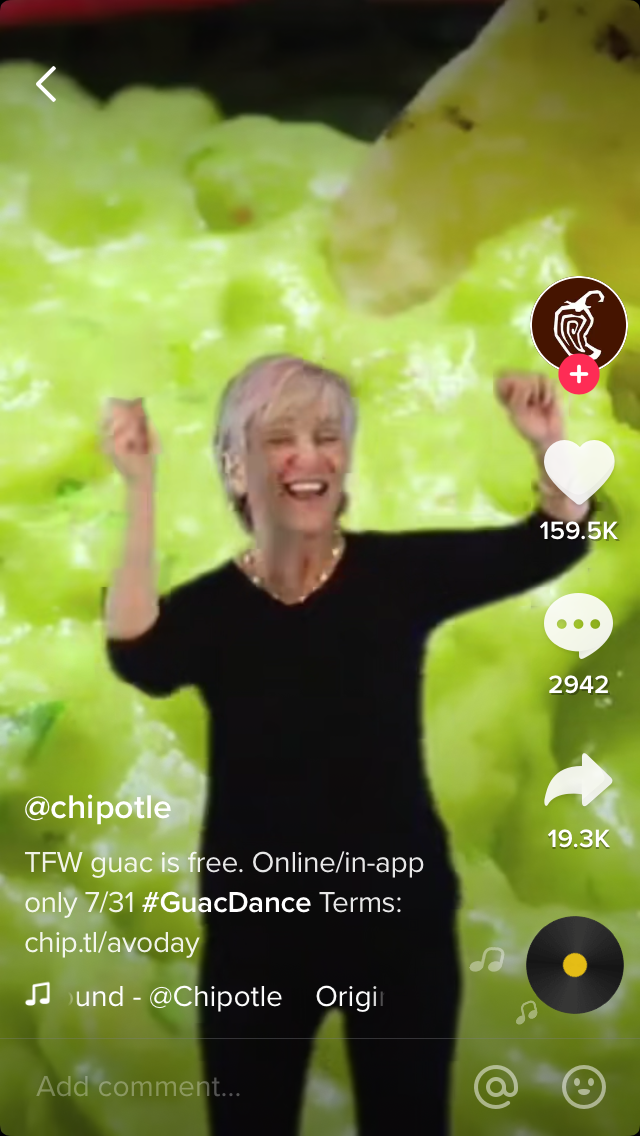The width and height of the screenshot is (640, 1136).
Task: Open the spinning sound disc
Action: tap(575, 965)
